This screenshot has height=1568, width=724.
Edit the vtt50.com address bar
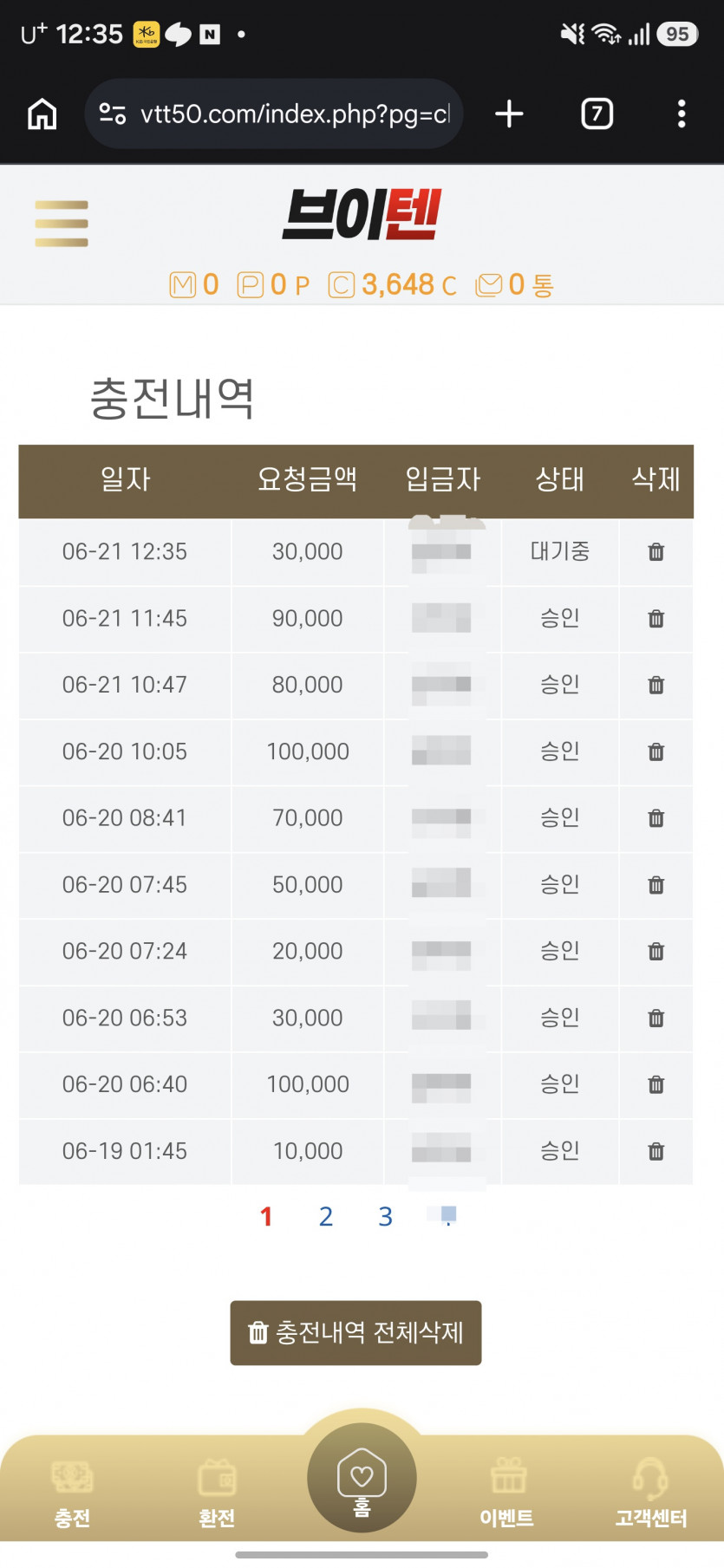tap(274, 114)
